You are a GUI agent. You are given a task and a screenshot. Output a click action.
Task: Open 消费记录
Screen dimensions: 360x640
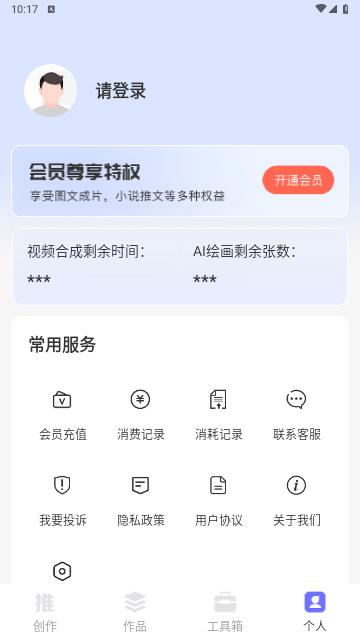[140, 415]
